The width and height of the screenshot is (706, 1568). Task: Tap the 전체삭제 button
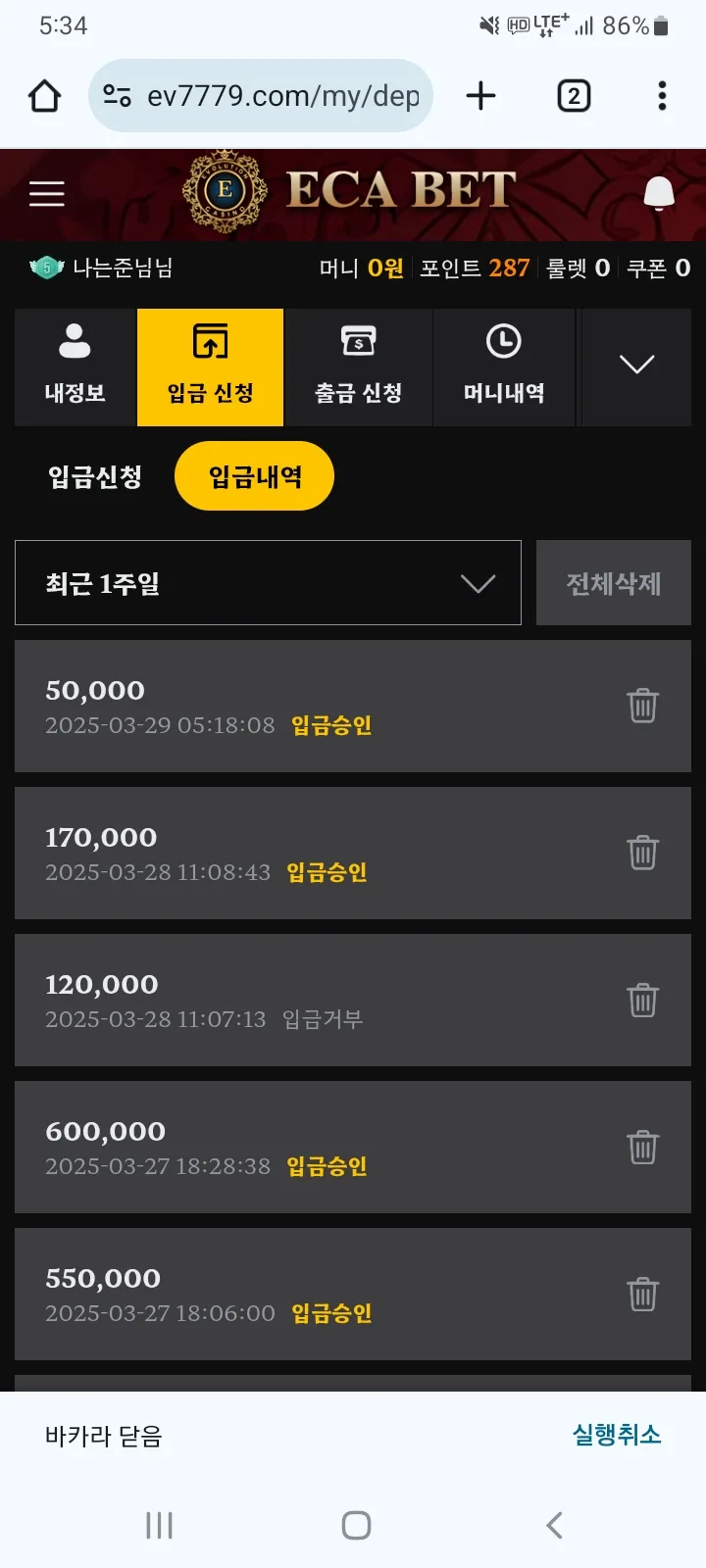614,583
